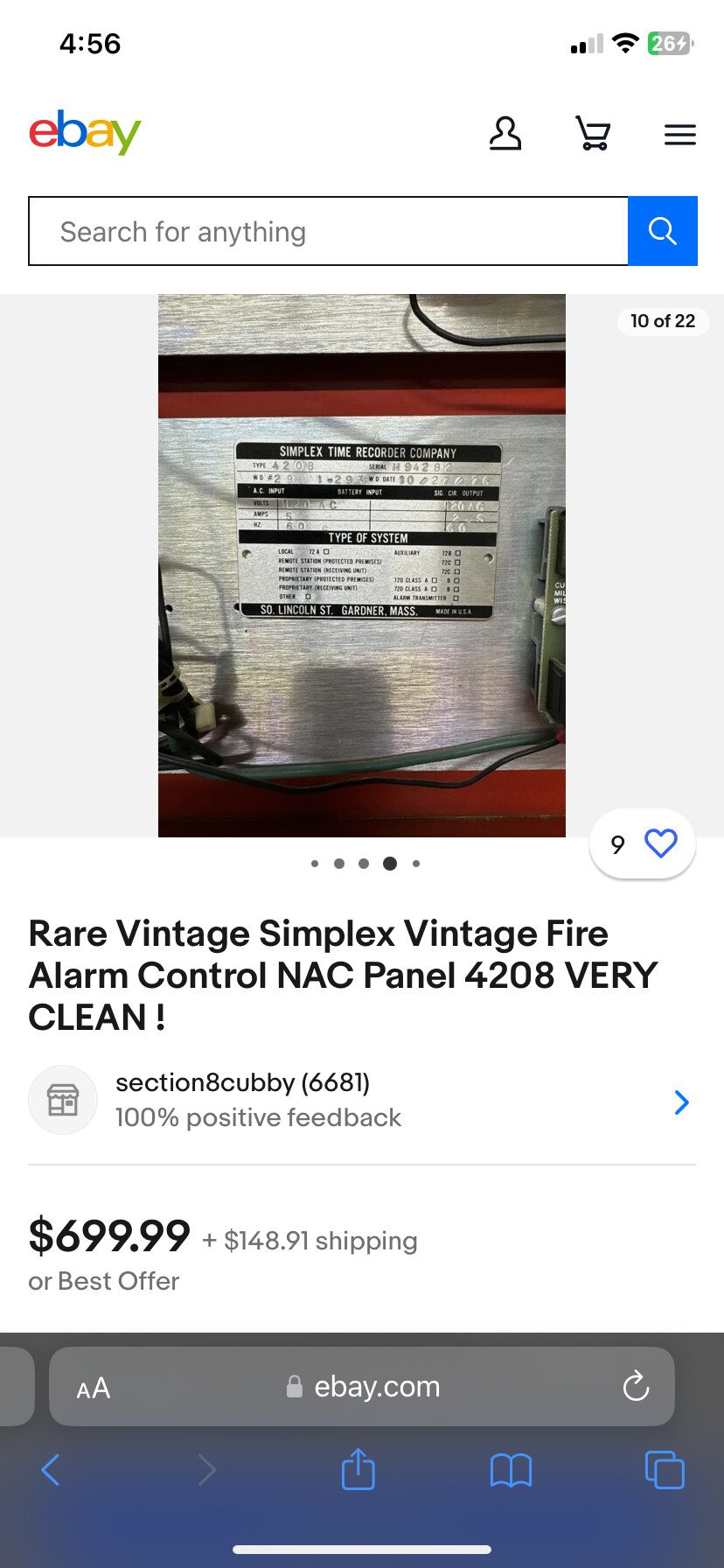Reload the ebay.com page
The image size is (724, 1568).
636,1387
